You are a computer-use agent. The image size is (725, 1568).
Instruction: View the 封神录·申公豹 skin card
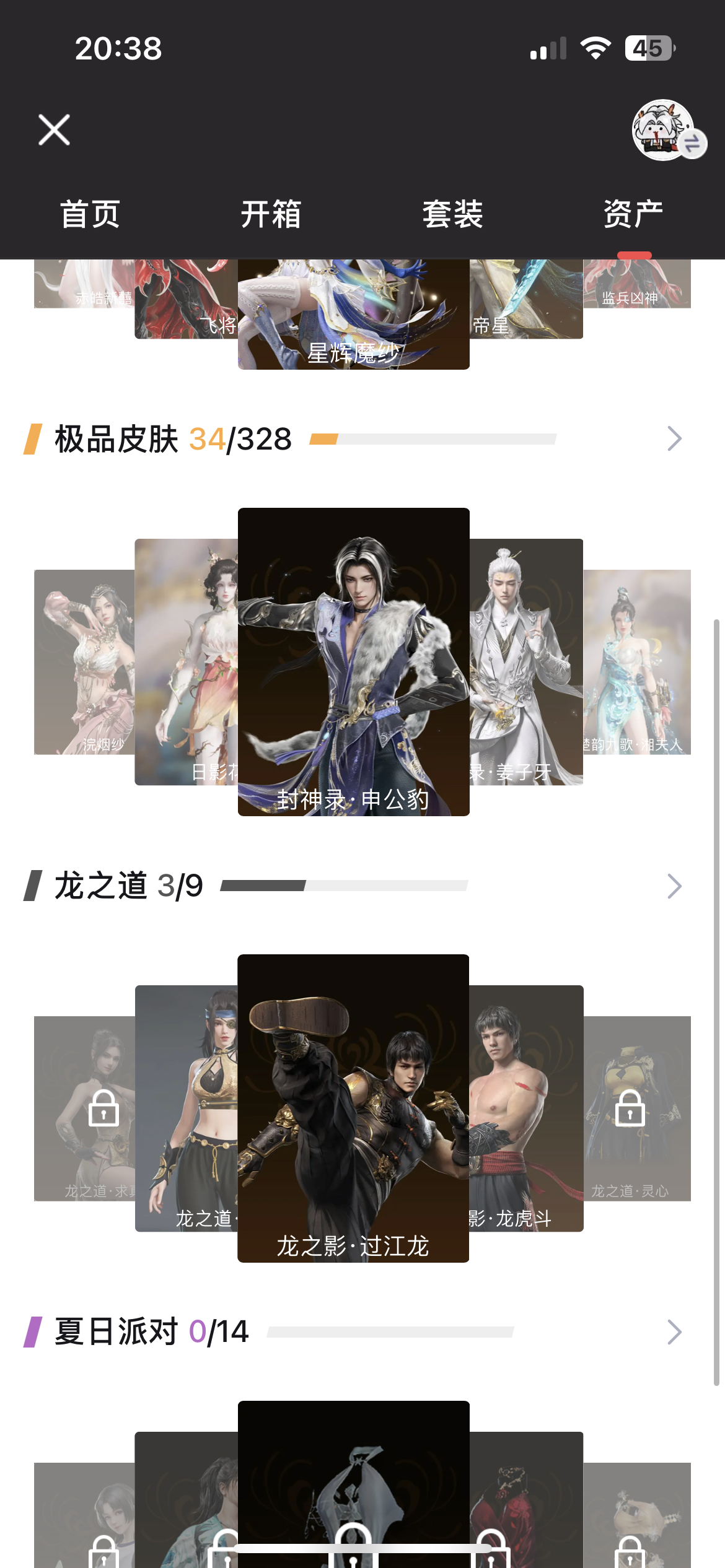click(x=353, y=661)
